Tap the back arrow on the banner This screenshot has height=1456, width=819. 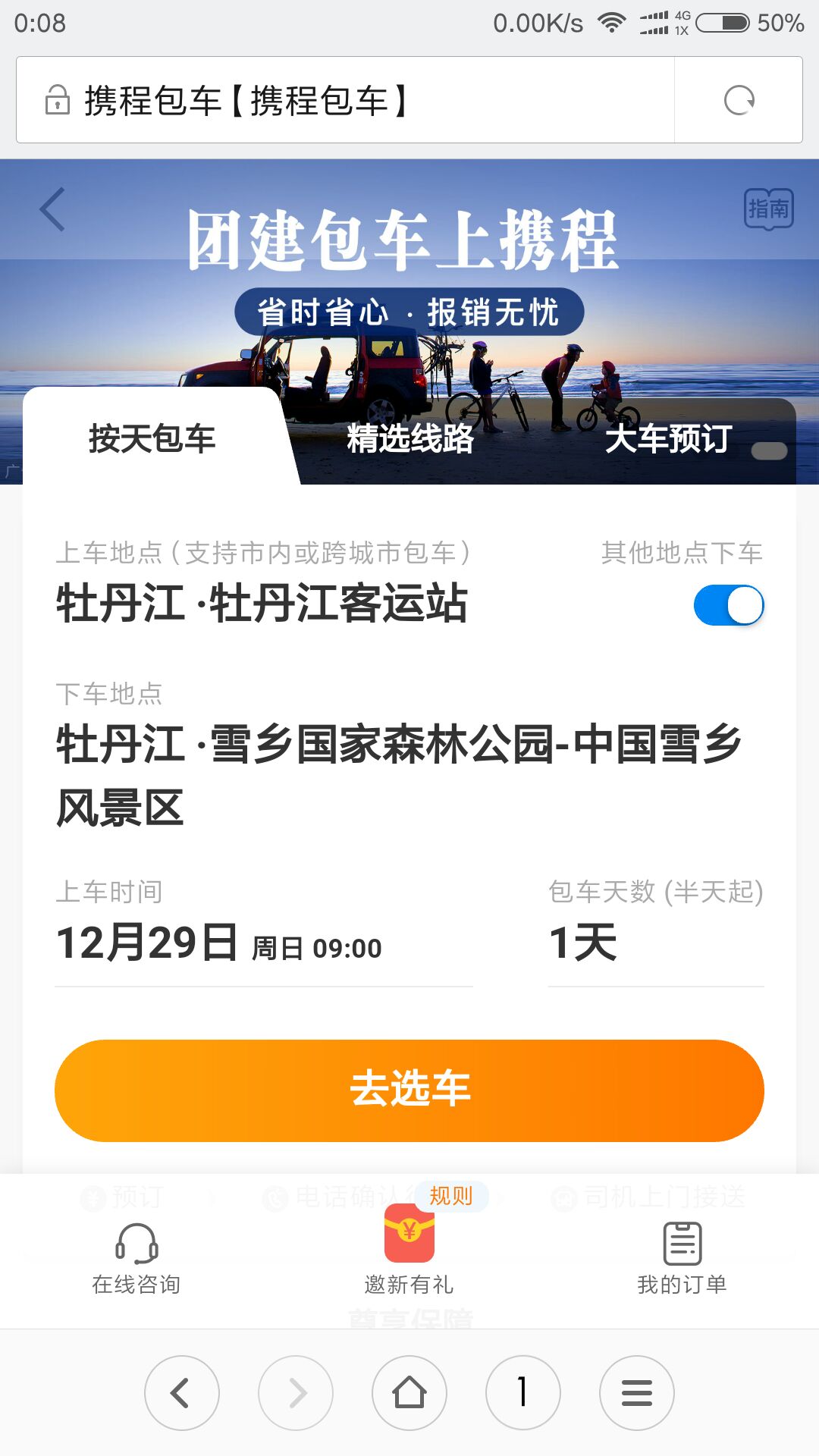(52, 209)
